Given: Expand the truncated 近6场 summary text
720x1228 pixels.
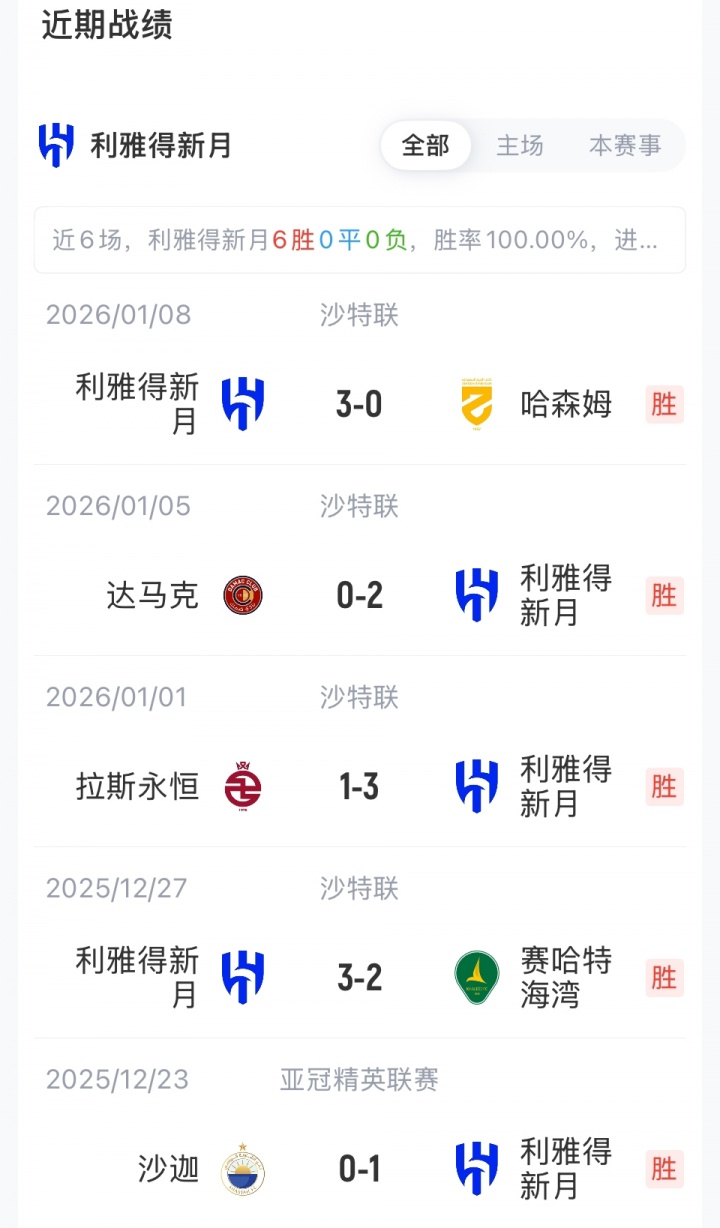Looking at the screenshot, I should [x=359, y=240].
